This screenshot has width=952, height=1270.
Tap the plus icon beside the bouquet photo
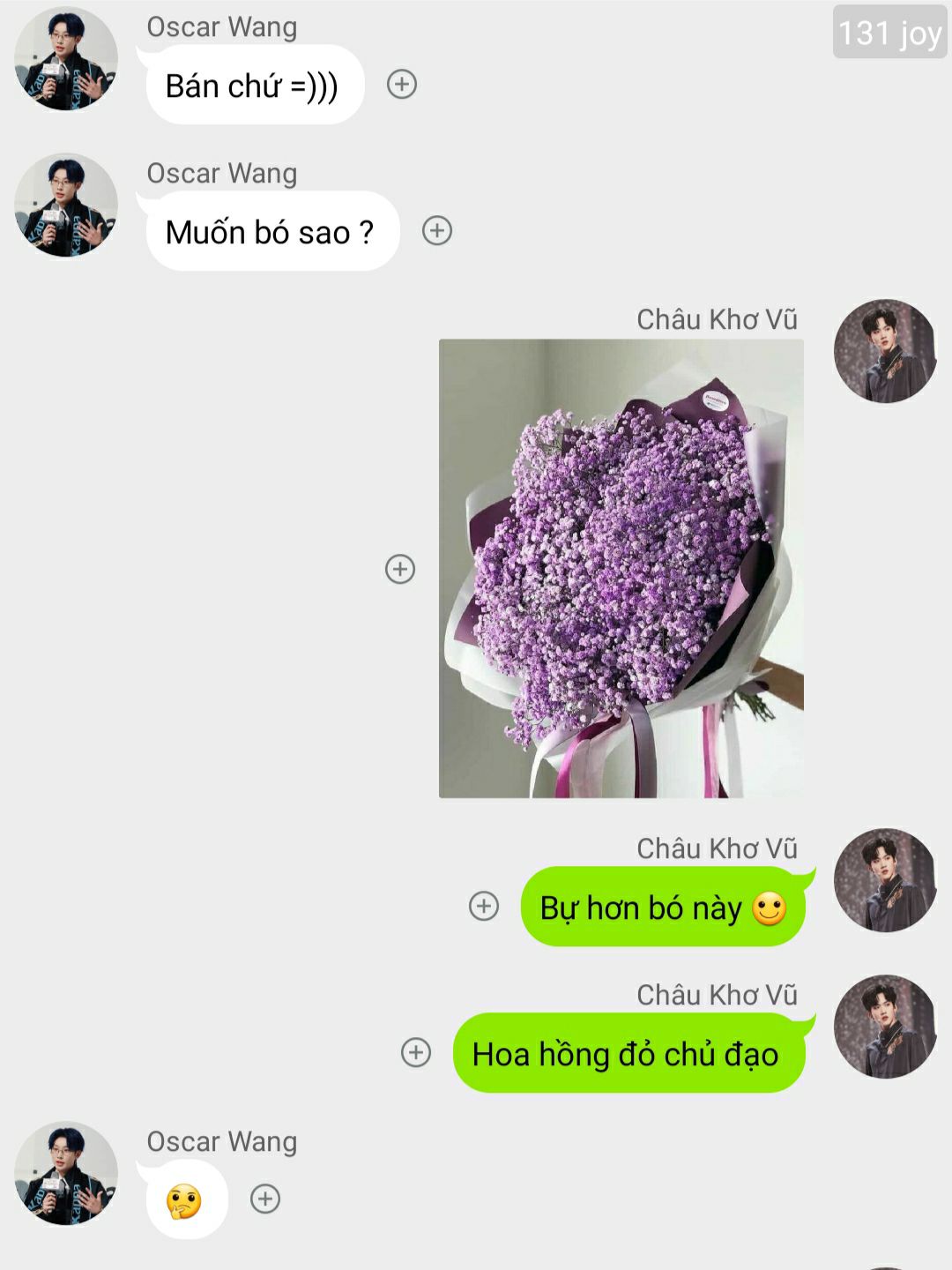click(x=400, y=569)
